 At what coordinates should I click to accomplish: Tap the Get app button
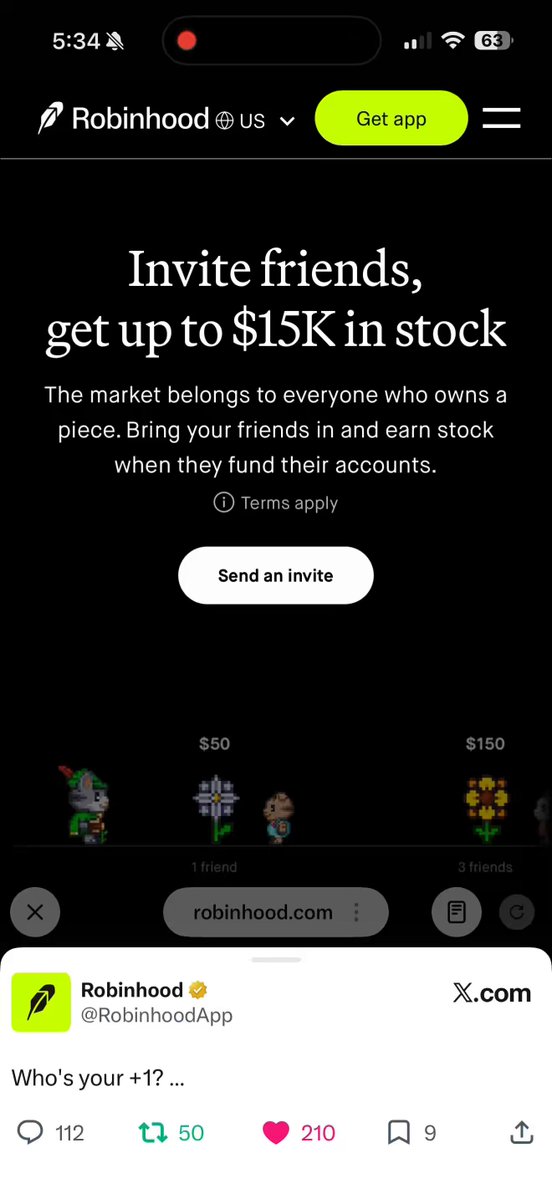(x=391, y=119)
